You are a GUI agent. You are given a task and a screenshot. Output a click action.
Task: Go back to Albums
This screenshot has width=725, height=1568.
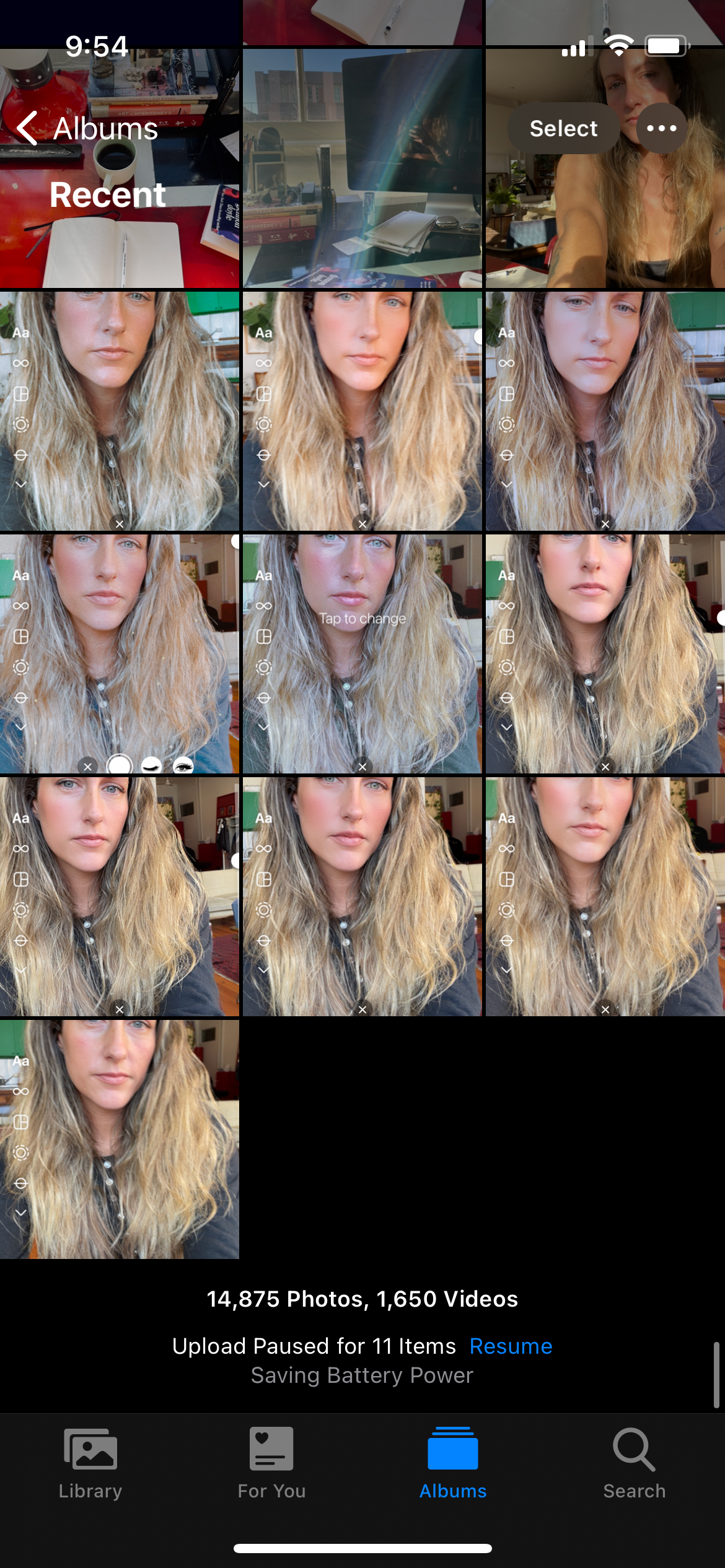click(87, 129)
